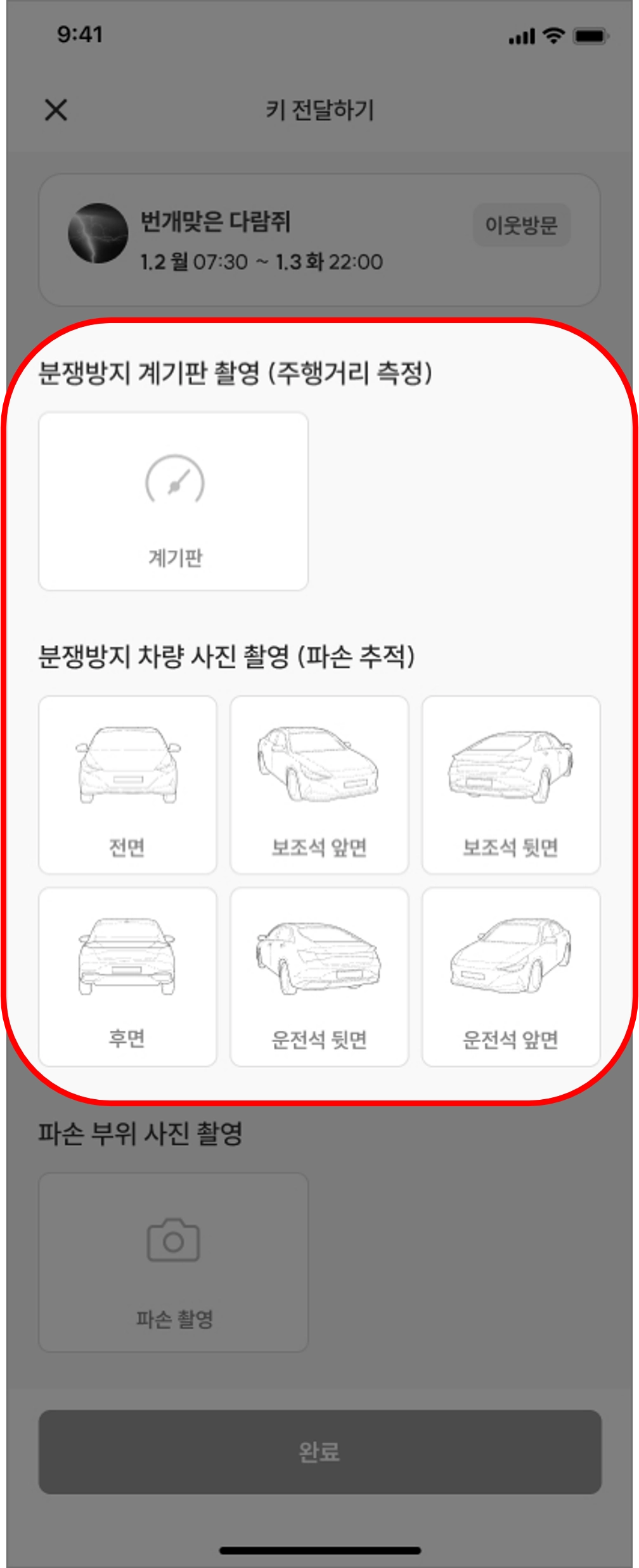639x1568 pixels.
Task: Add a damage photo with 파손 촬영
Action: [x=174, y=1262]
